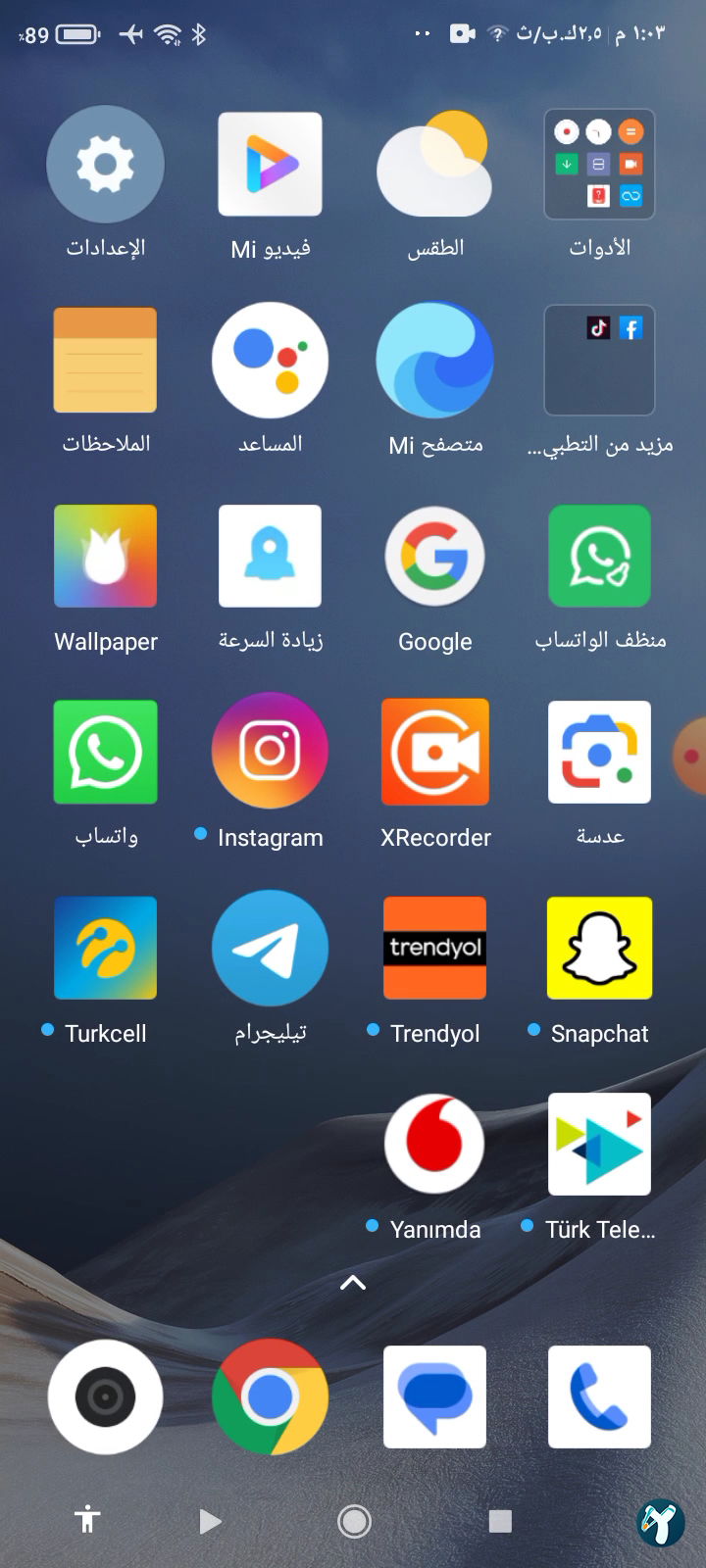Viewport: 706px width, 1568px height.
Task: Open Google Lens (عدسة)
Action: (599, 752)
